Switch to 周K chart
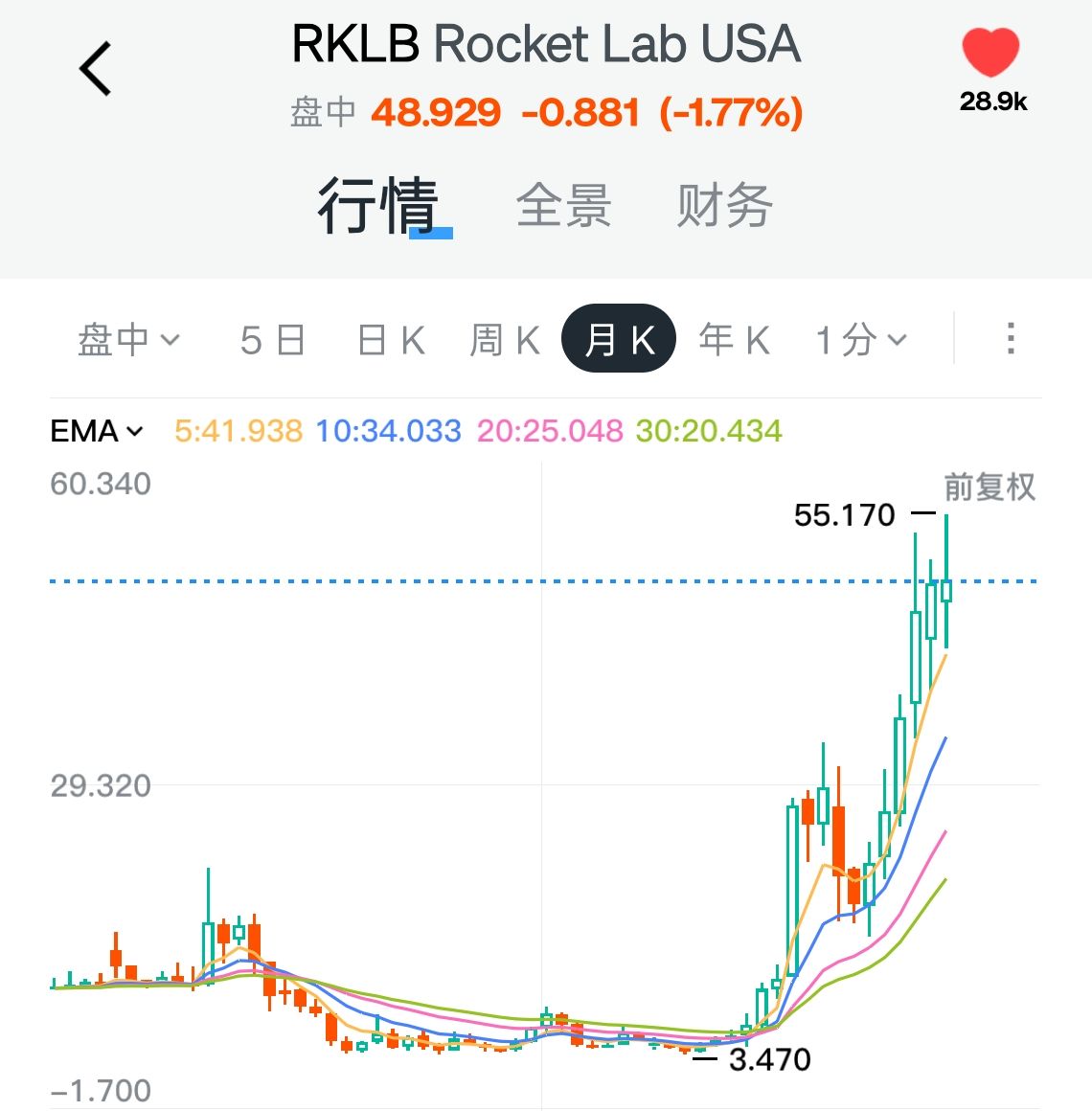The height and width of the screenshot is (1111, 1092). click(x=505, y=339)
